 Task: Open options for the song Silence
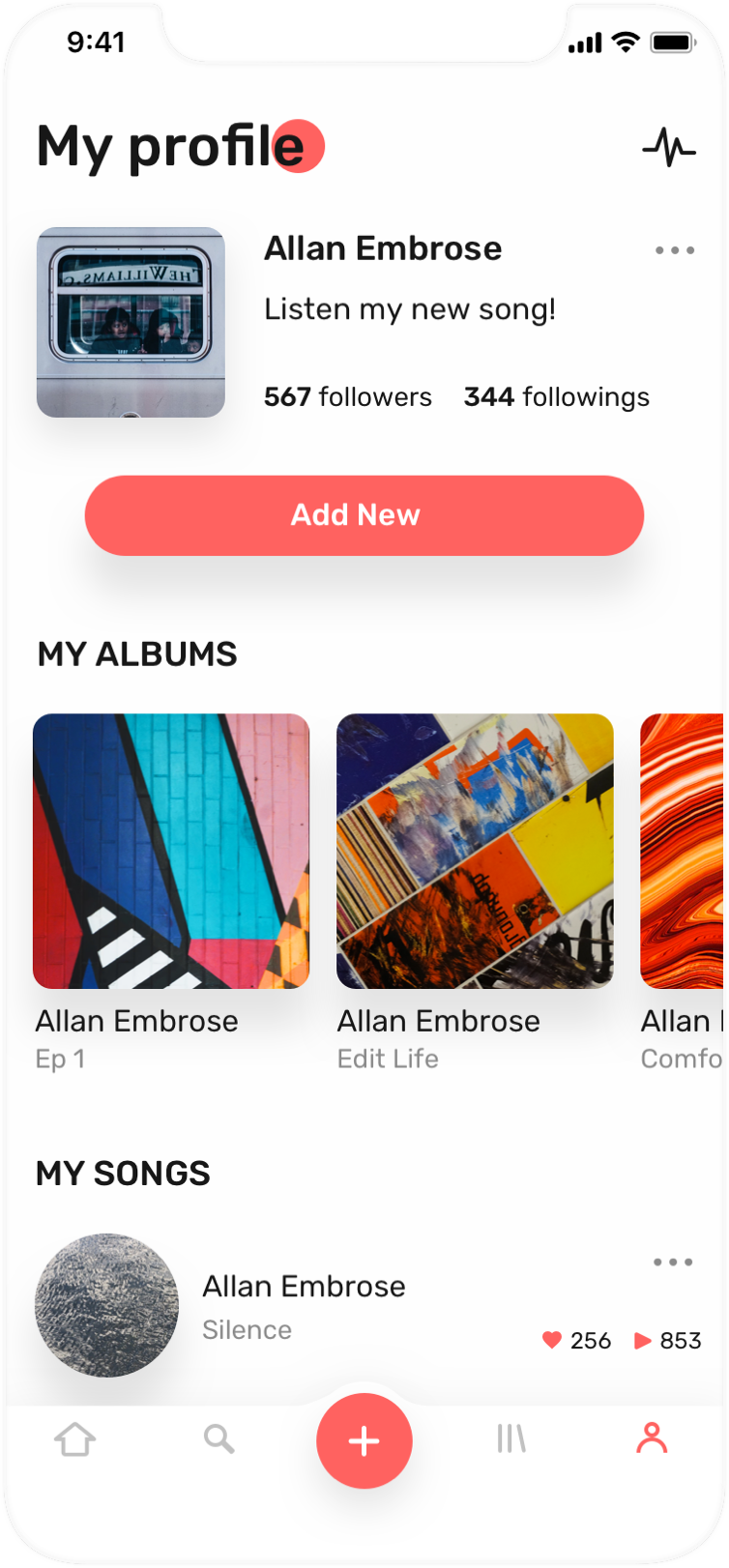point(672,1263)
